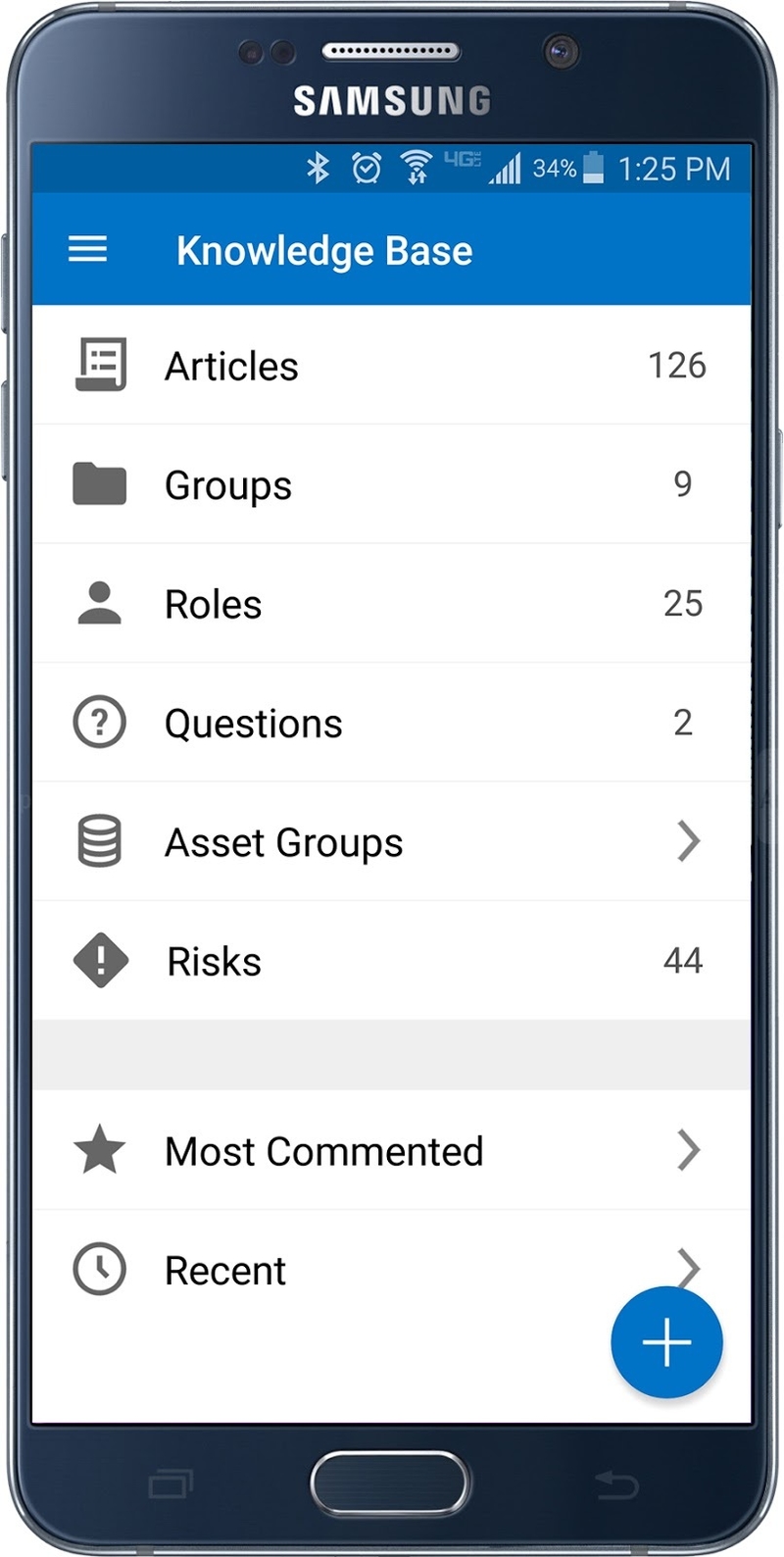Show Most Commented items

(x=392, y=1150)
